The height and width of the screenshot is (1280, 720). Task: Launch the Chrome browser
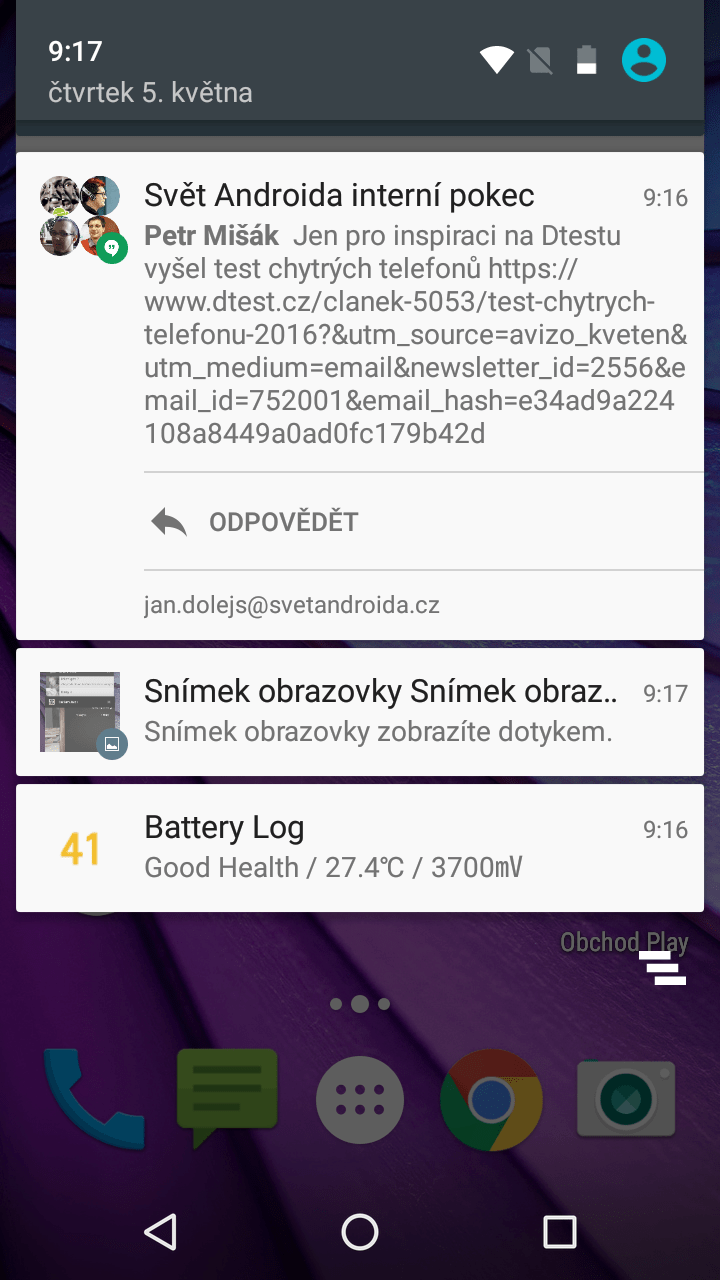click(492, 1100)
